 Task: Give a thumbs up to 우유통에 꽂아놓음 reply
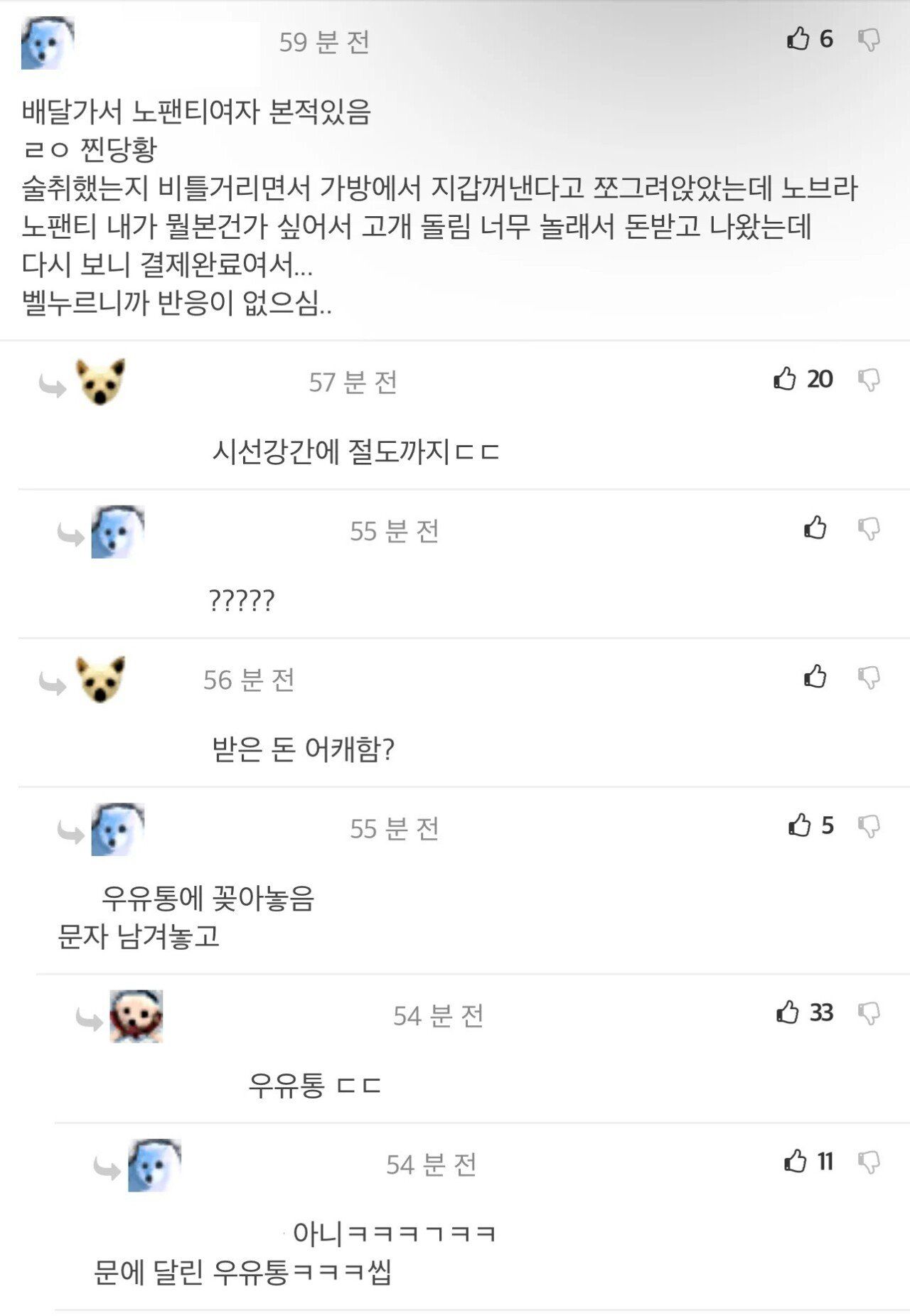click(800, 825)
